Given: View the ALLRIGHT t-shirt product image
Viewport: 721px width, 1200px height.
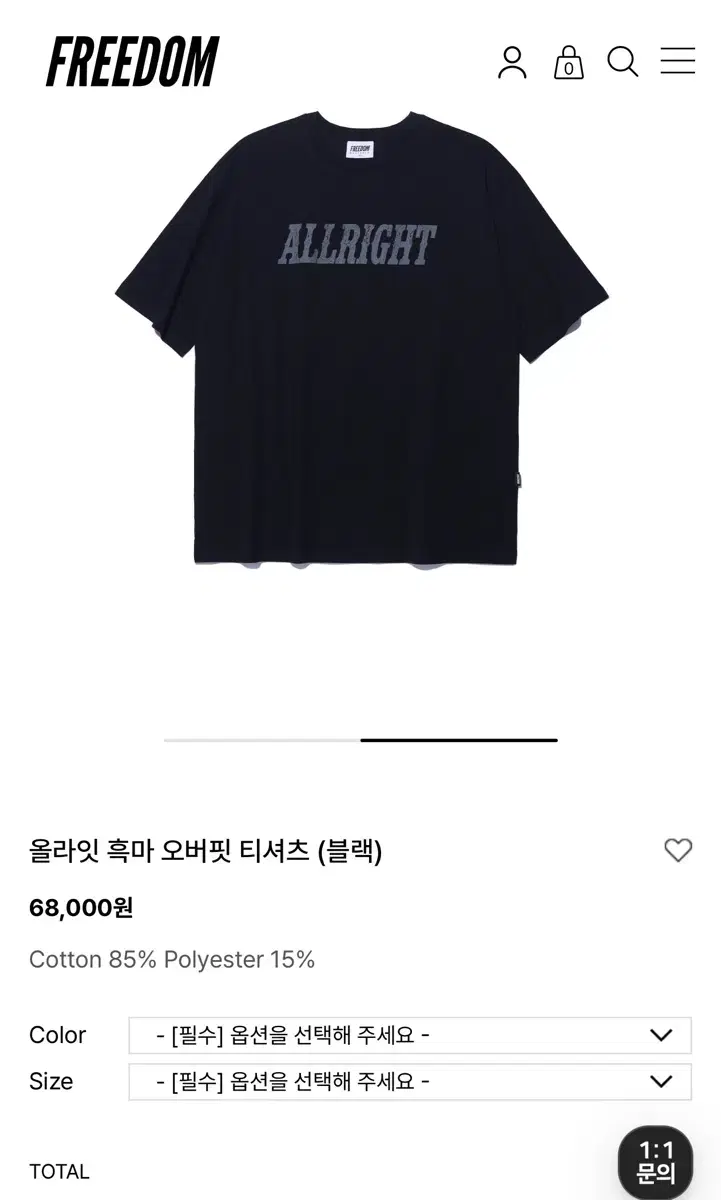Looking at the screenshot, I should 361,340.
